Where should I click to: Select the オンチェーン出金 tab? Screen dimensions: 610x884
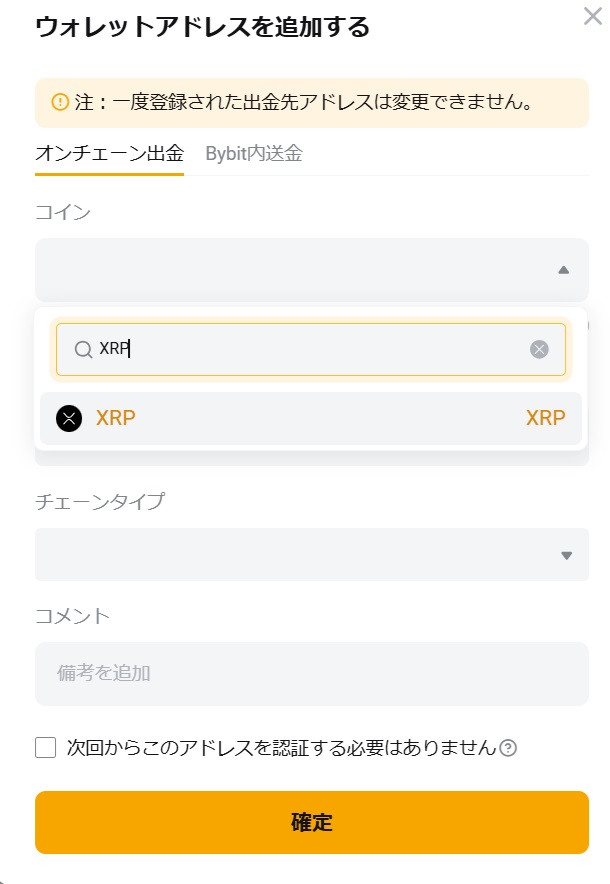[109, 154]
